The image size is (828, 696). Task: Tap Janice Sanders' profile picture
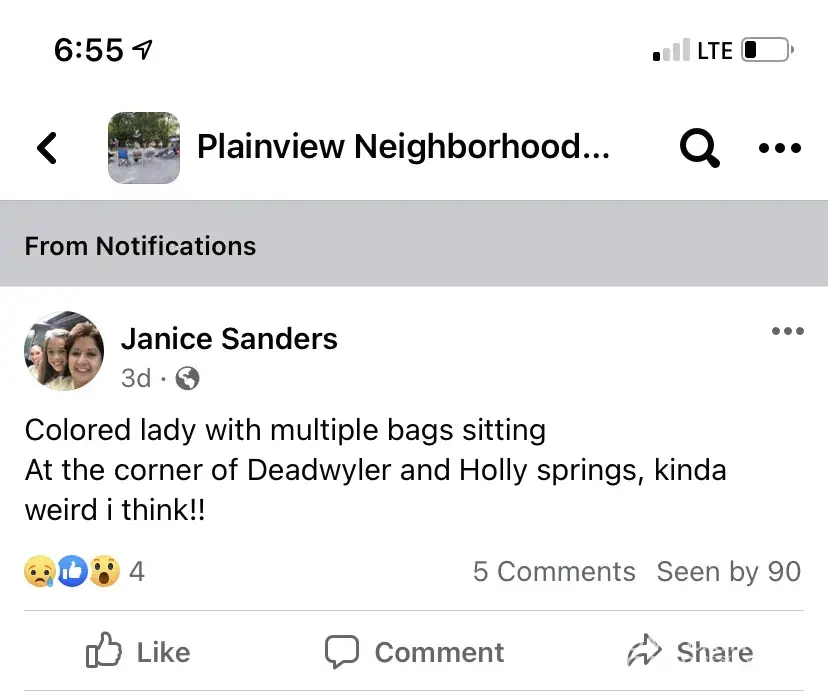click(x=64, y=351)
